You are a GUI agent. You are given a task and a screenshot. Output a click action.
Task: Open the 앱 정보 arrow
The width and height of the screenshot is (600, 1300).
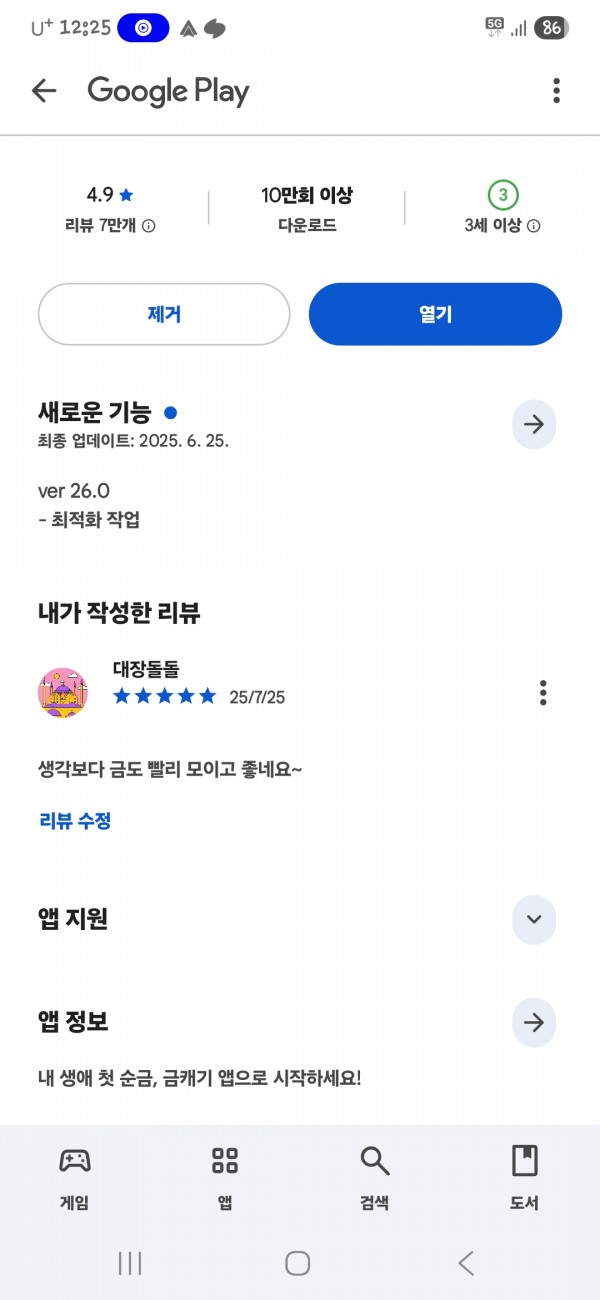pos(534,1022)
